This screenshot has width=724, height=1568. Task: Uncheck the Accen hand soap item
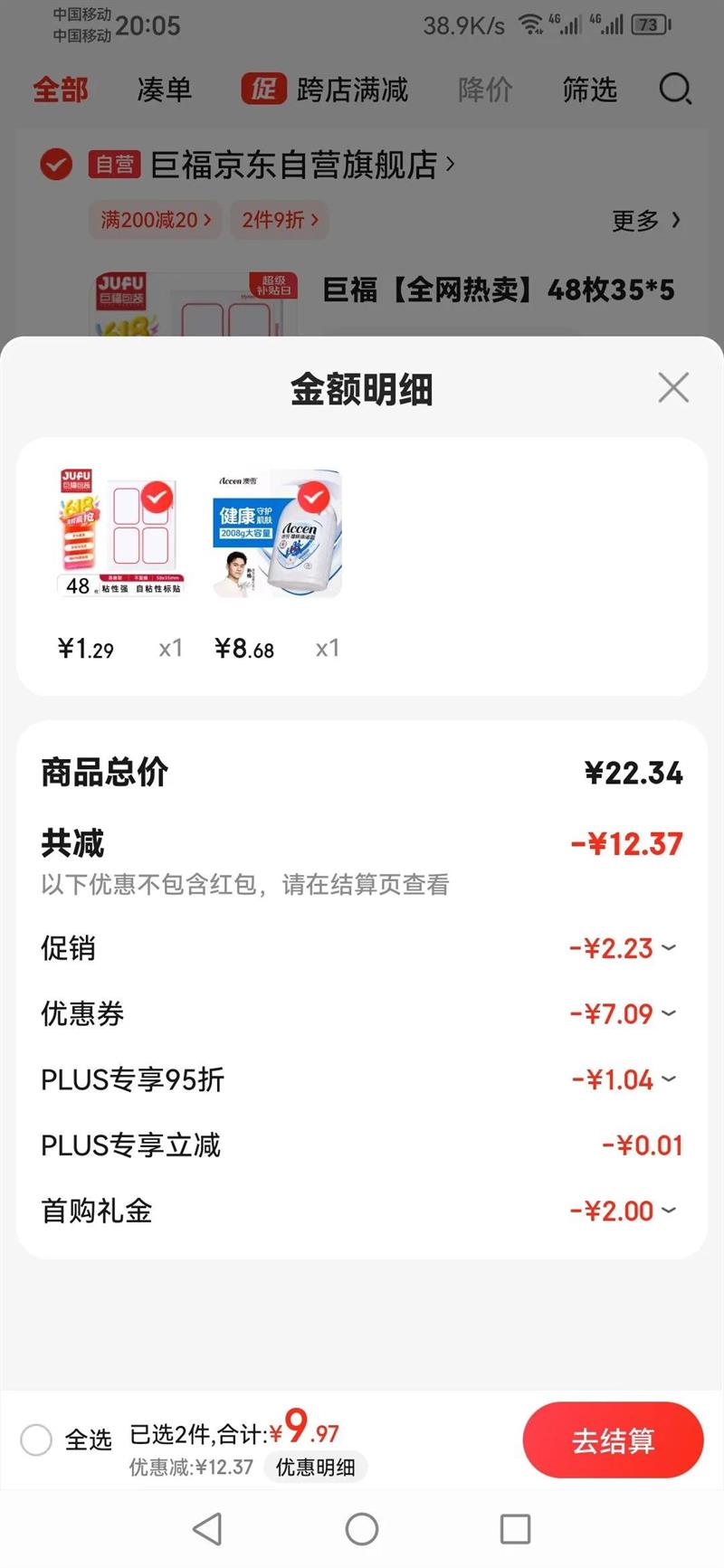click(313, 497)
